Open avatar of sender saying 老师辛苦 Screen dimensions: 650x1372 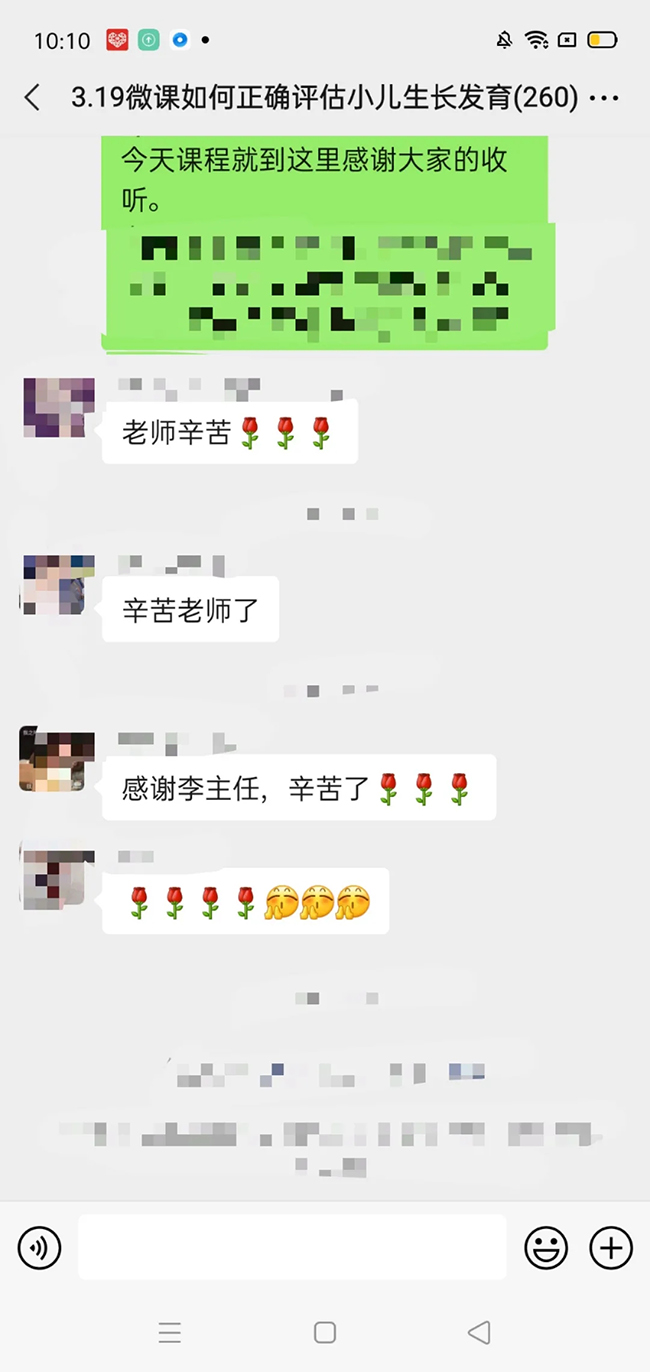58,408
